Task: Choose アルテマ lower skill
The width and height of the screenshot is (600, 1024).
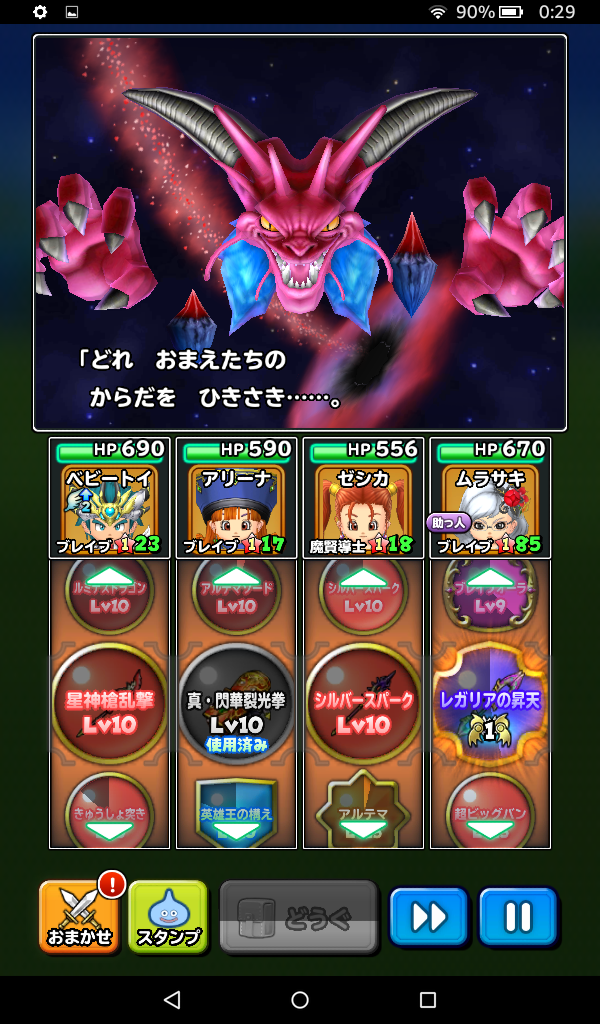Action: (363, 808)
